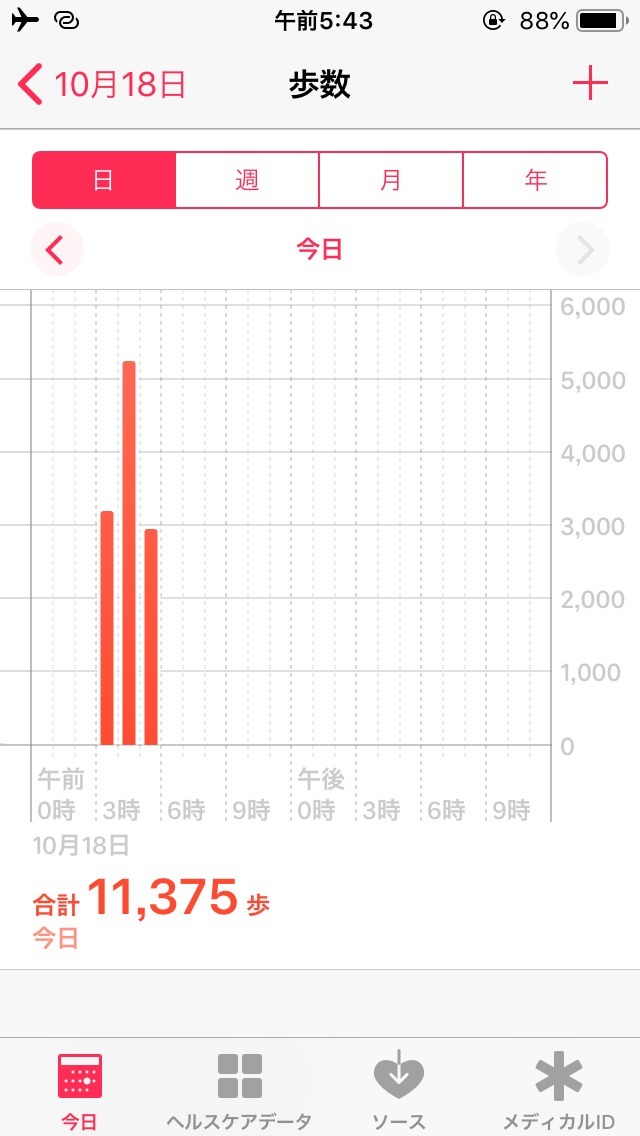Open the メディカルID tab
640x1136 pixels.
[559, 1088]
